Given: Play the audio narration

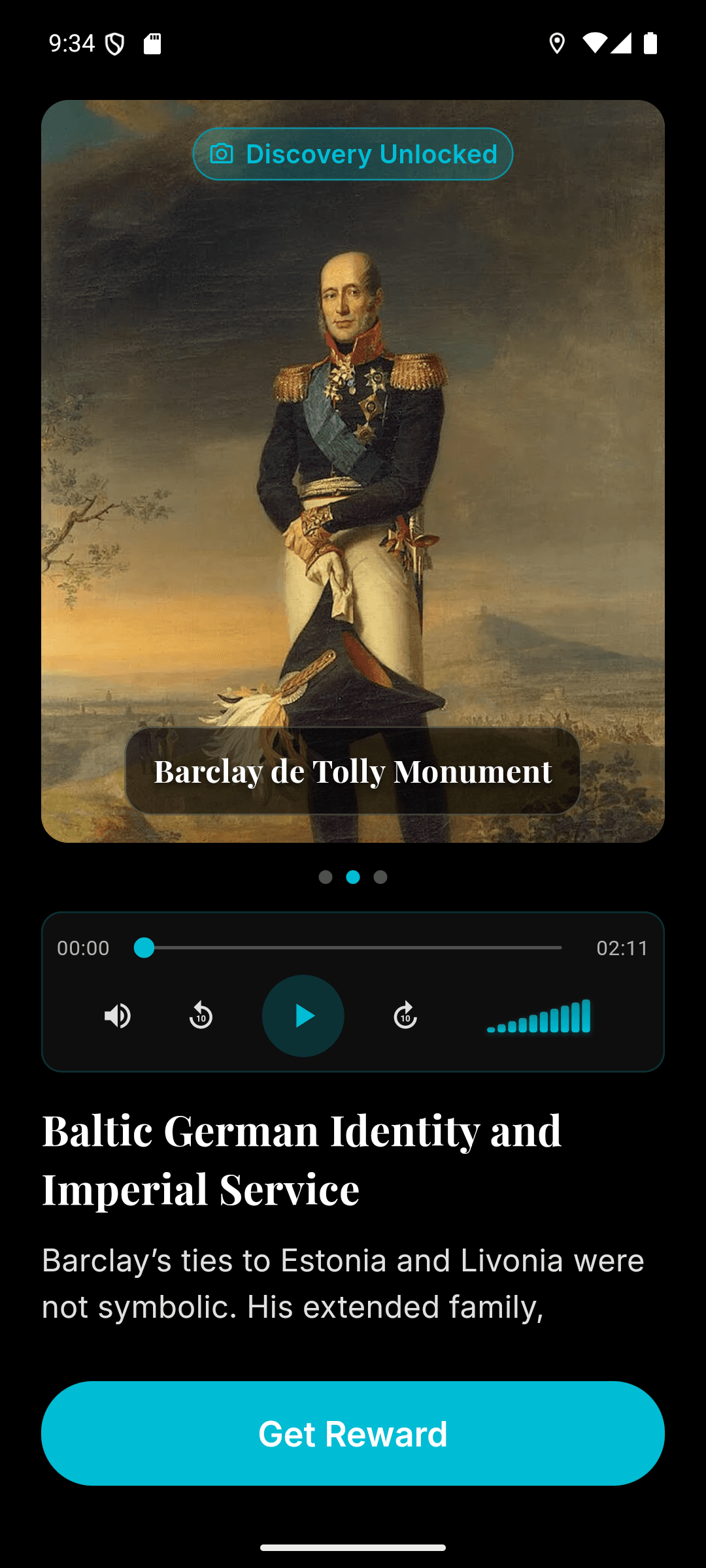Looking at the screenshot, I should 303,1015.
